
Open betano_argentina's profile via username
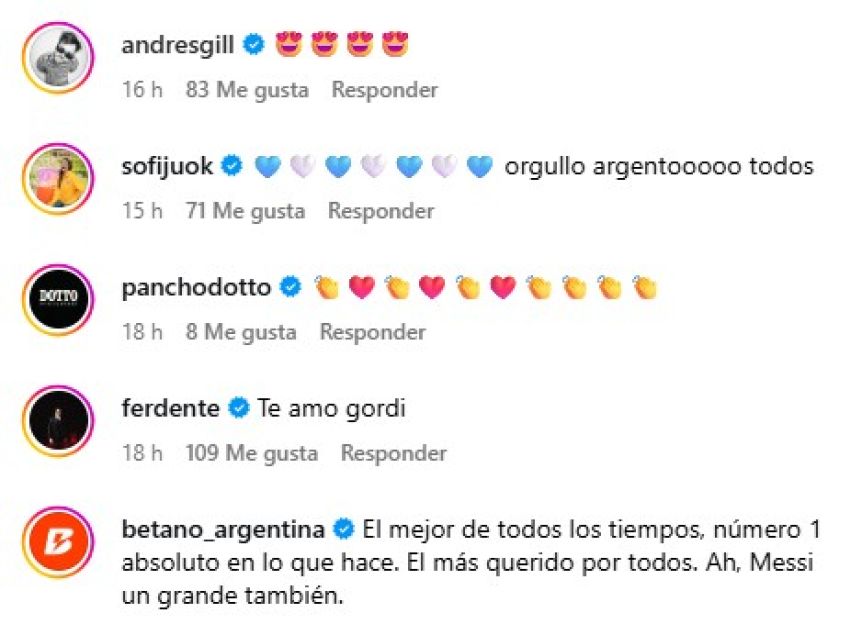pos(222,528)
